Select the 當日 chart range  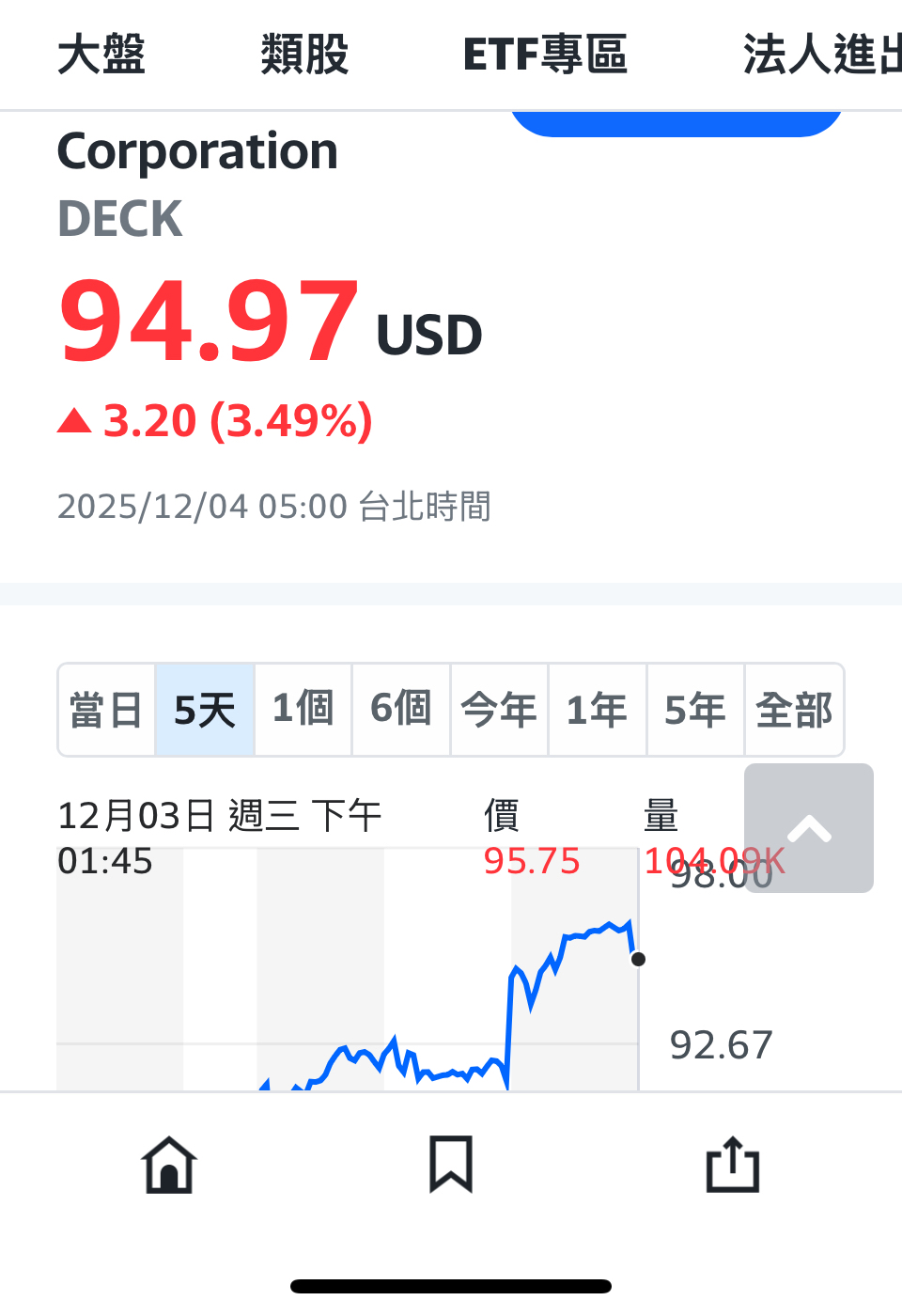click(x=107, y=710)
